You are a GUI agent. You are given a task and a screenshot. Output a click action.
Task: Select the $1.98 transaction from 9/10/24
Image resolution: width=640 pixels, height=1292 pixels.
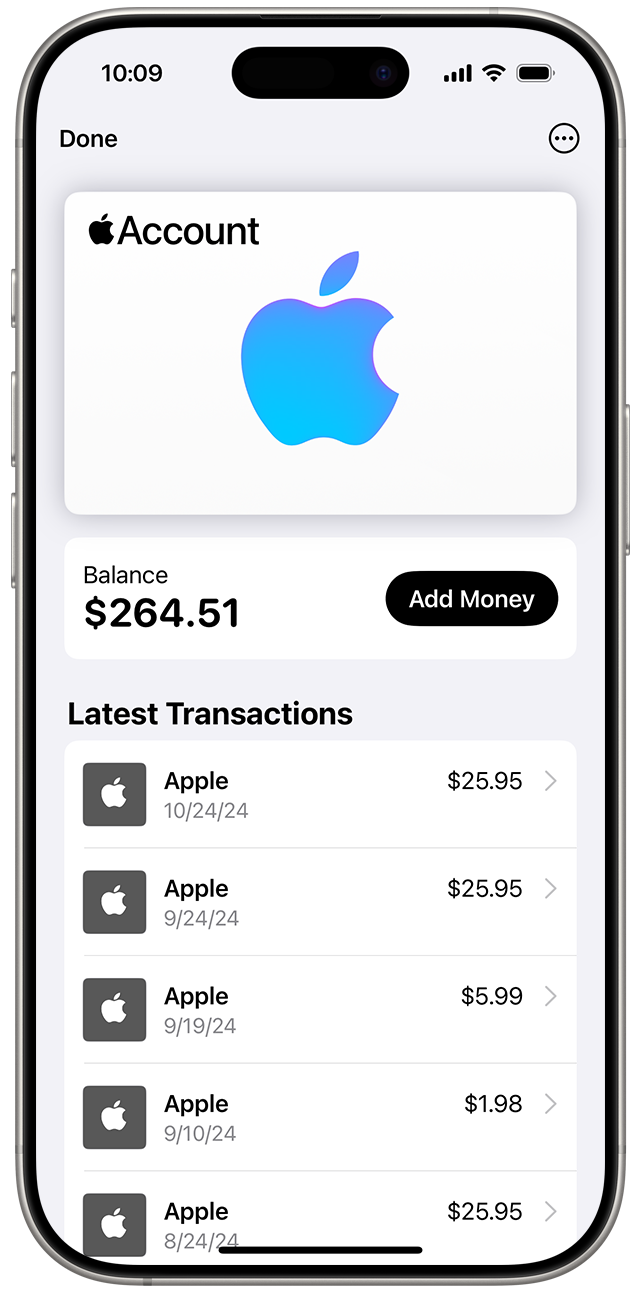coord(320,1117)
